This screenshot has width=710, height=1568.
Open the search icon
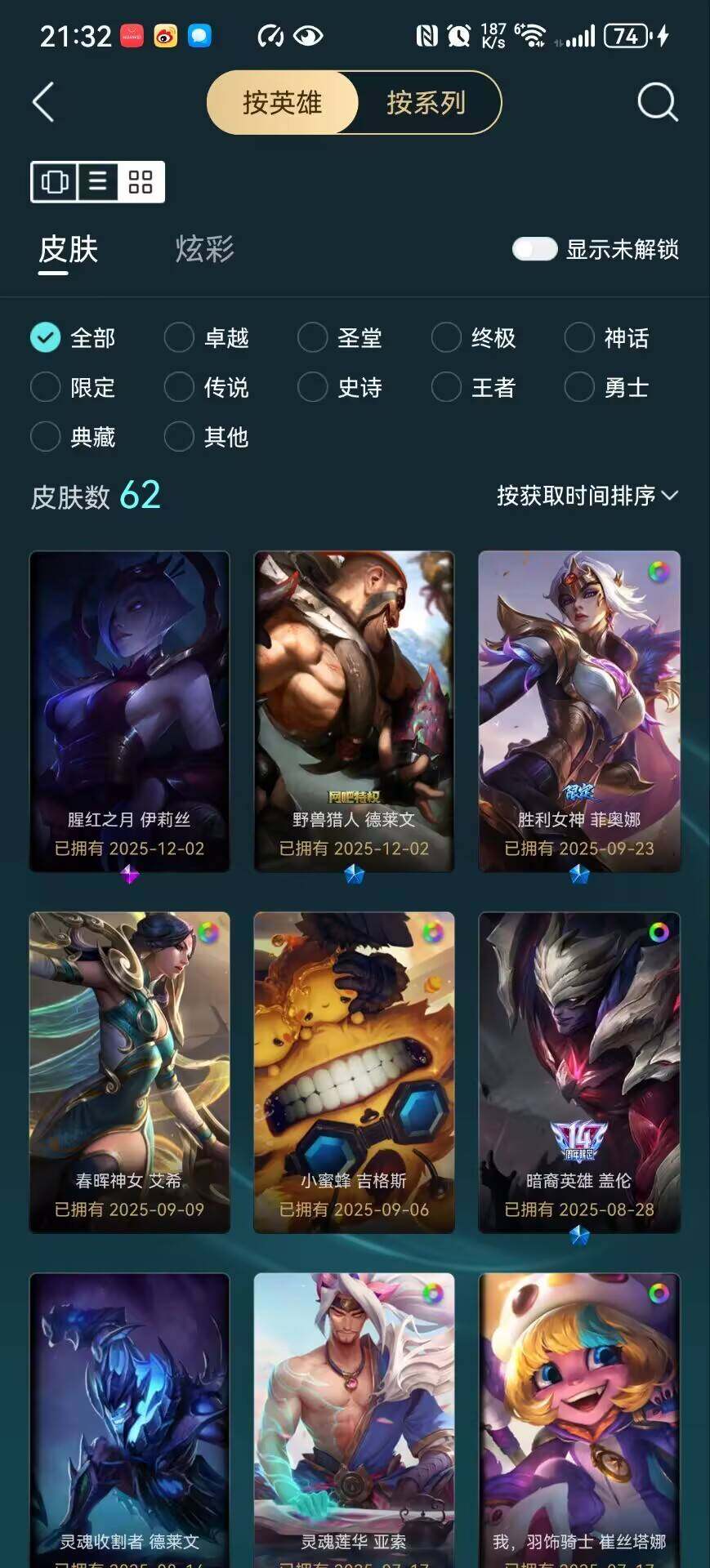click(657, 103)
